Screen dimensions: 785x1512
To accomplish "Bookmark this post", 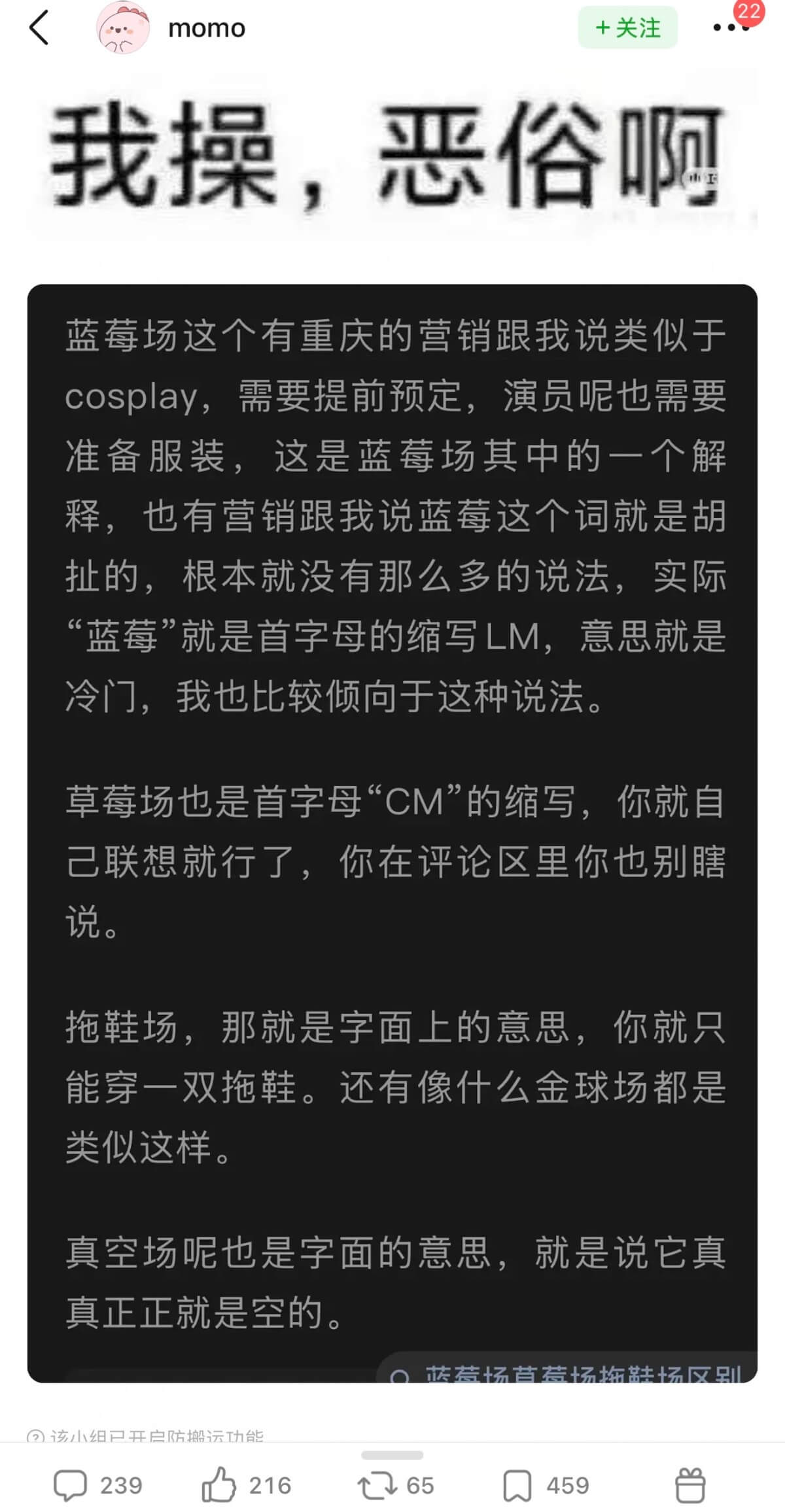I will [x=546, y=1485].
